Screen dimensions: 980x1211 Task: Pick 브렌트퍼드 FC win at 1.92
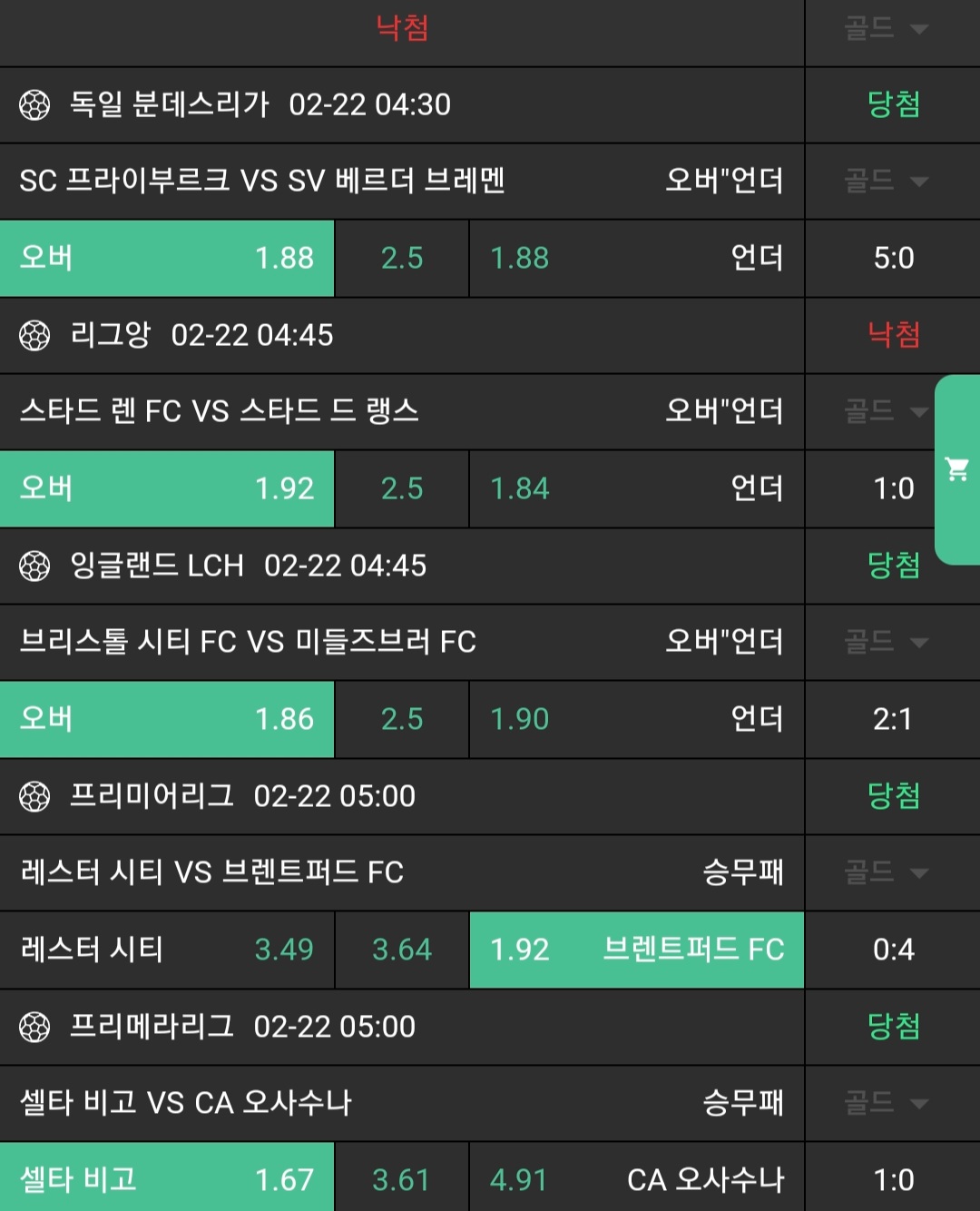point(636,950)
